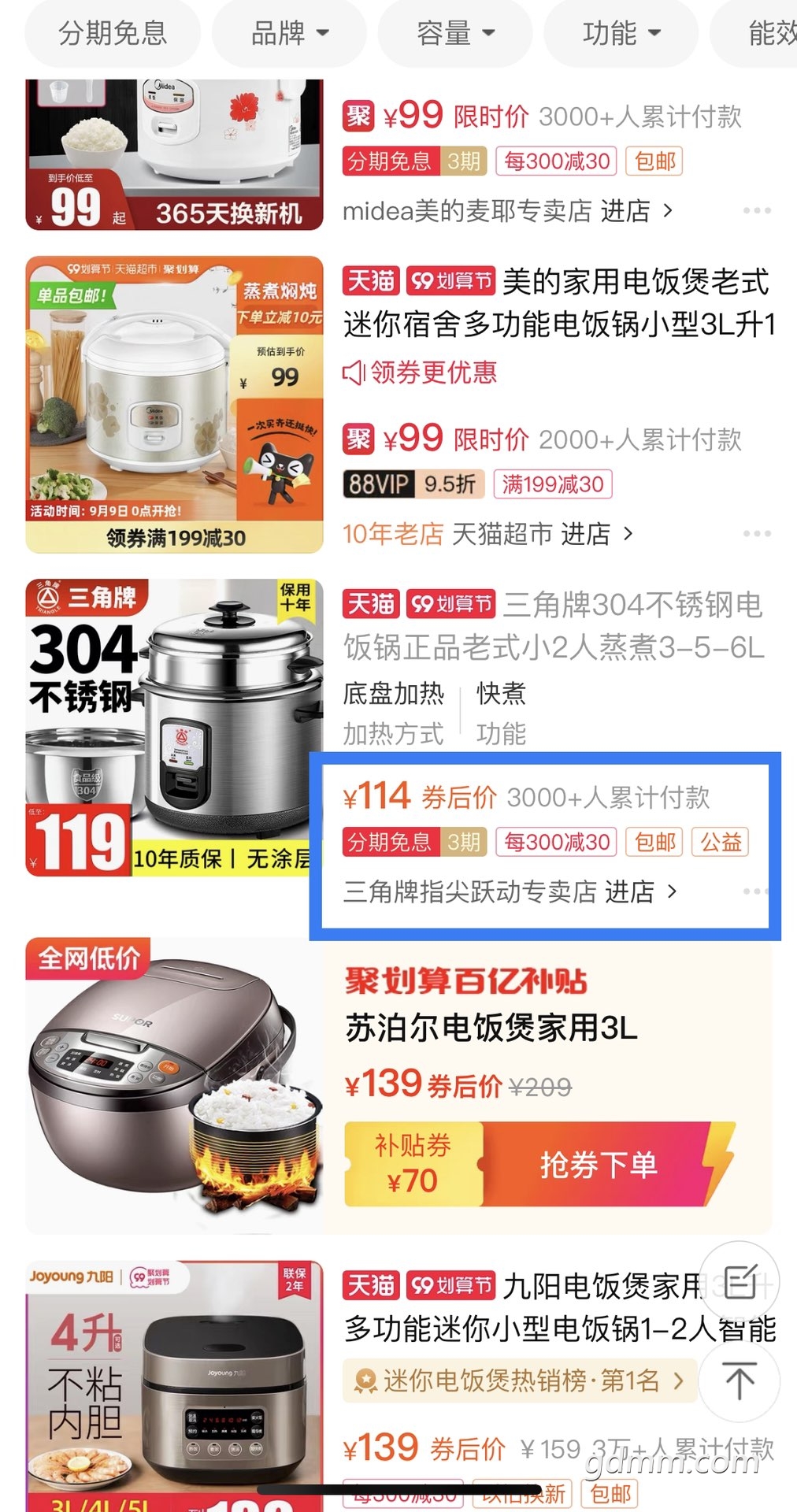View the 三角牌304不锈钢 rice cooker image
The height and width of the screenshot is (1512, 797).
click(174, 728)
